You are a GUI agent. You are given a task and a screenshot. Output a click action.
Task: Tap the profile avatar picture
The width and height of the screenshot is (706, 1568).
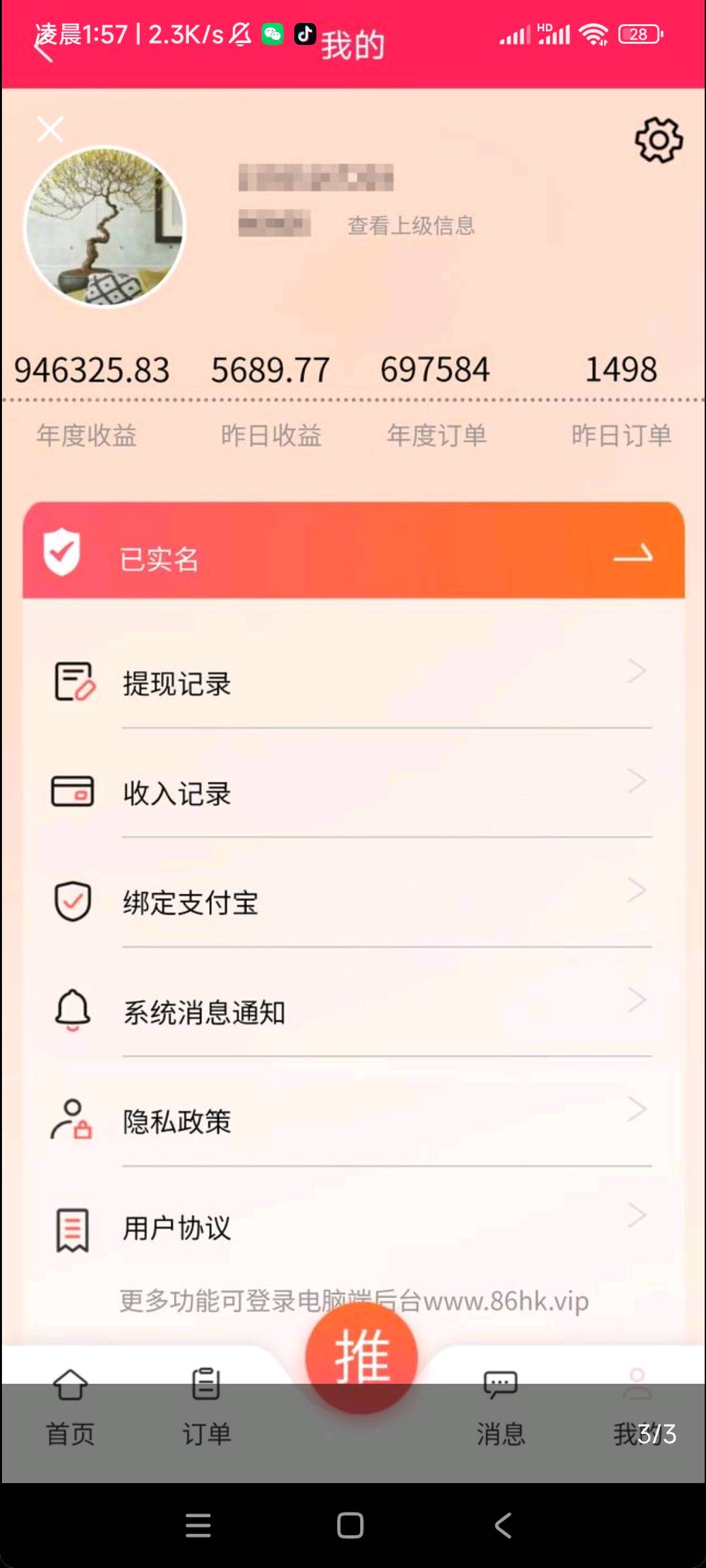coord(105,227)
